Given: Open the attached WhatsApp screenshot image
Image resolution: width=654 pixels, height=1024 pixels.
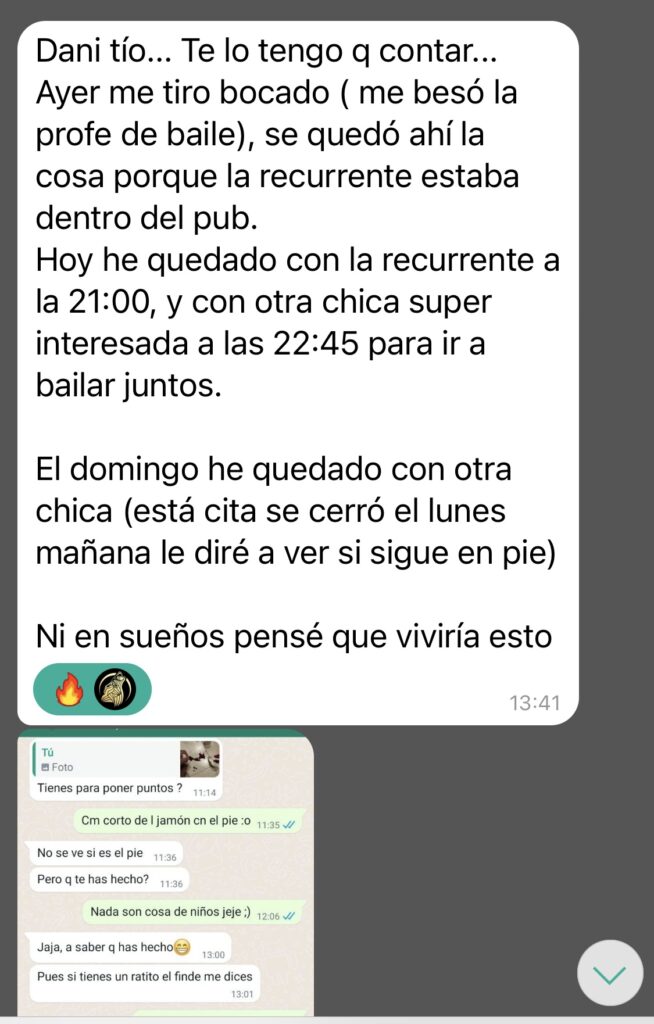Looking at the screenshot, I should point(166,870).
